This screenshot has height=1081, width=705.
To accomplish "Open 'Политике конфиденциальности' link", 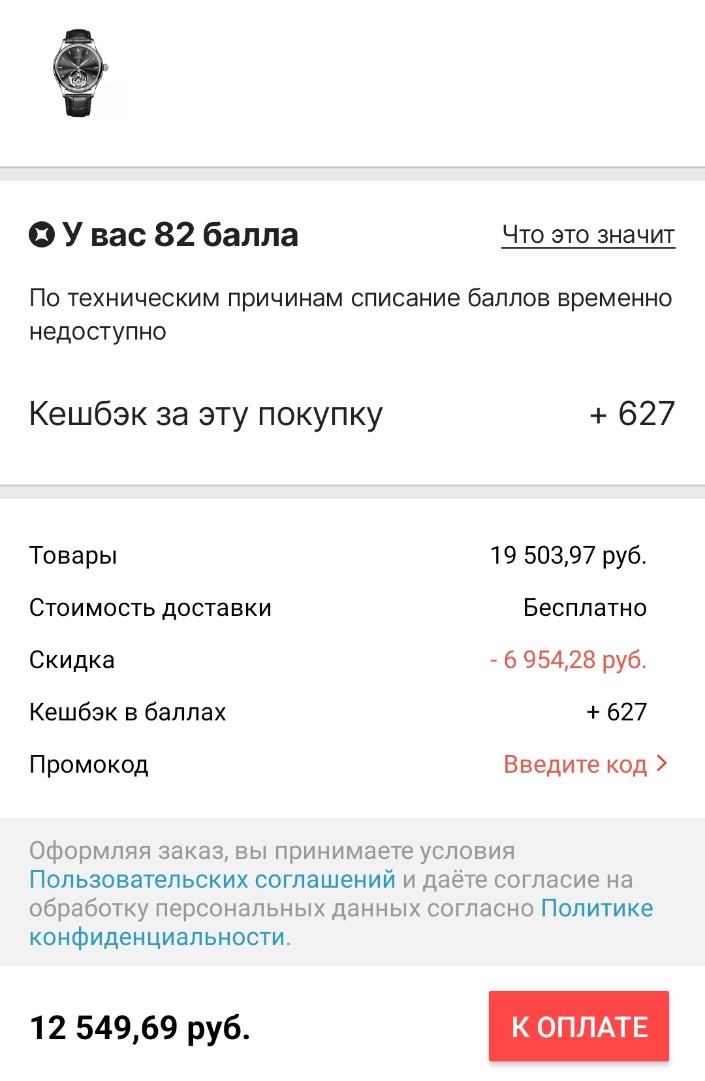I will click(157, 938).
